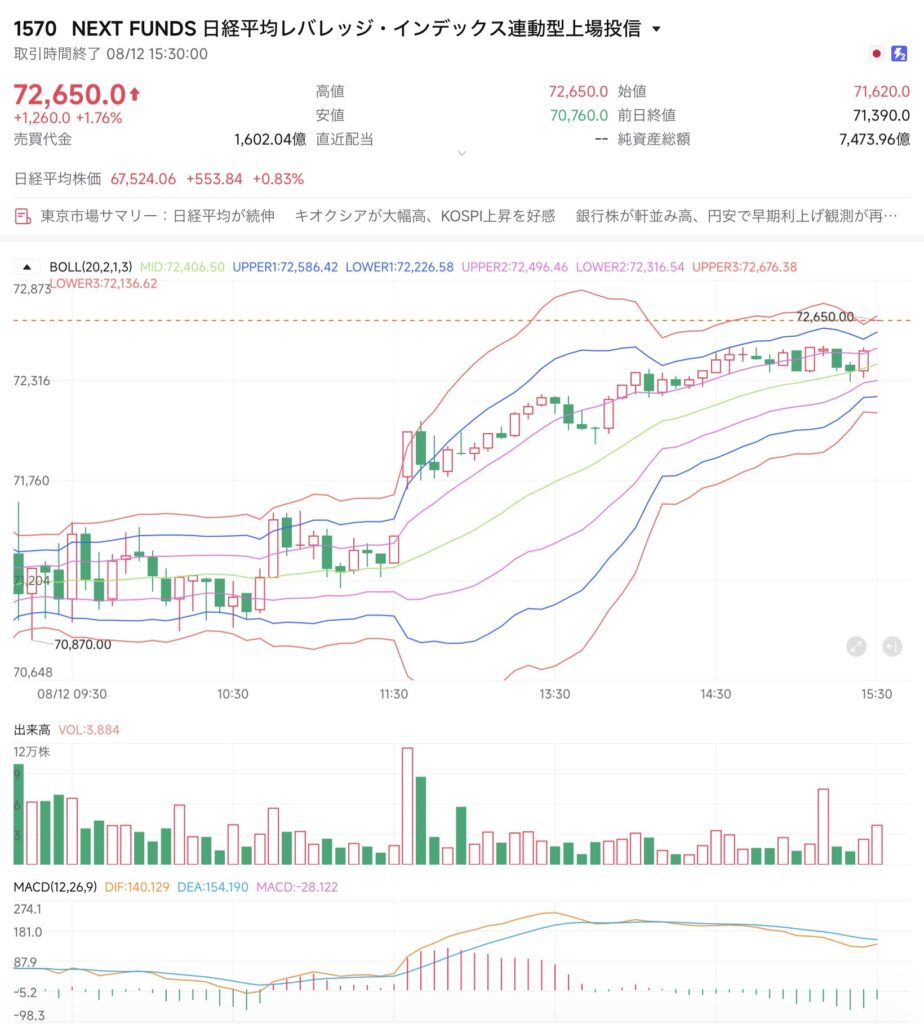Open the MACD(12,26,9) indicator settings
The width and height of the screenshot is (924, 1024).
click(56, 887)
